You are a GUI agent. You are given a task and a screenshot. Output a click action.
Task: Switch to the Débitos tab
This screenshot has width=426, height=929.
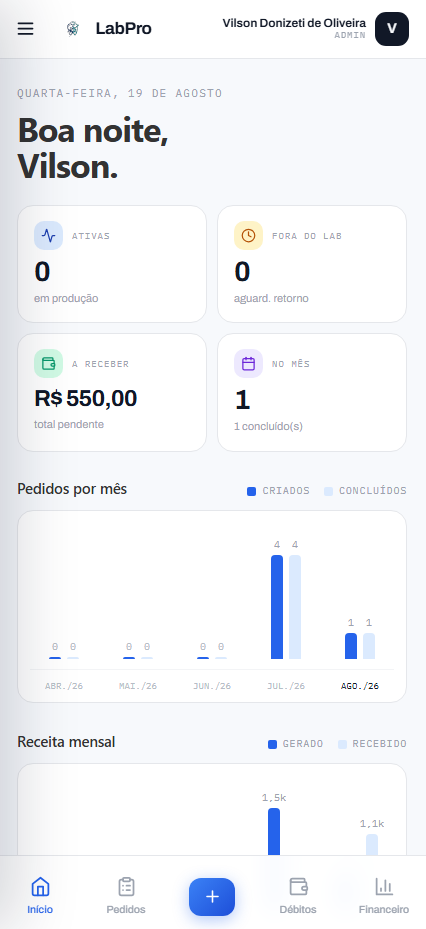(x=298, y=896)
